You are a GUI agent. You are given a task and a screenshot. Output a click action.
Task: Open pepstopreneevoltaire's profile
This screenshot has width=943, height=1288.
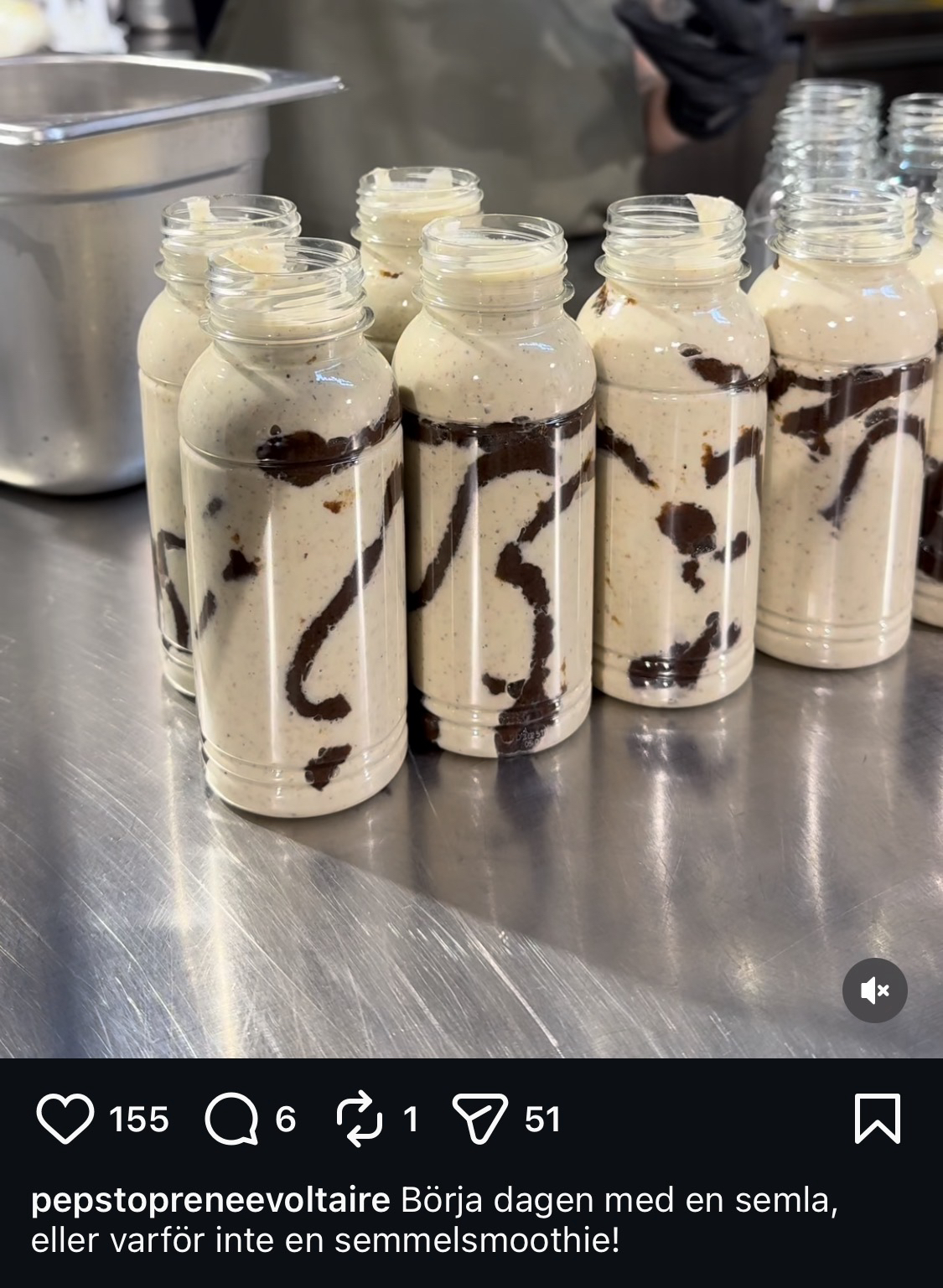pos(210,1201)
